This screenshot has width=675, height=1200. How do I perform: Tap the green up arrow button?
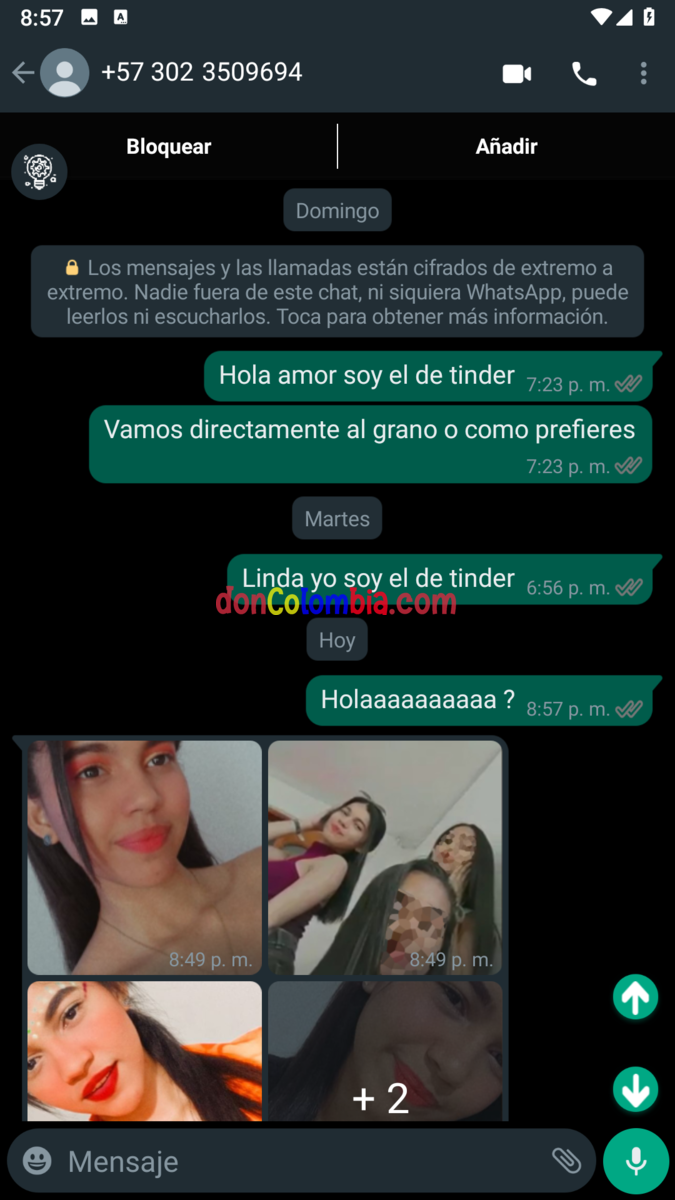pos(635,997)
